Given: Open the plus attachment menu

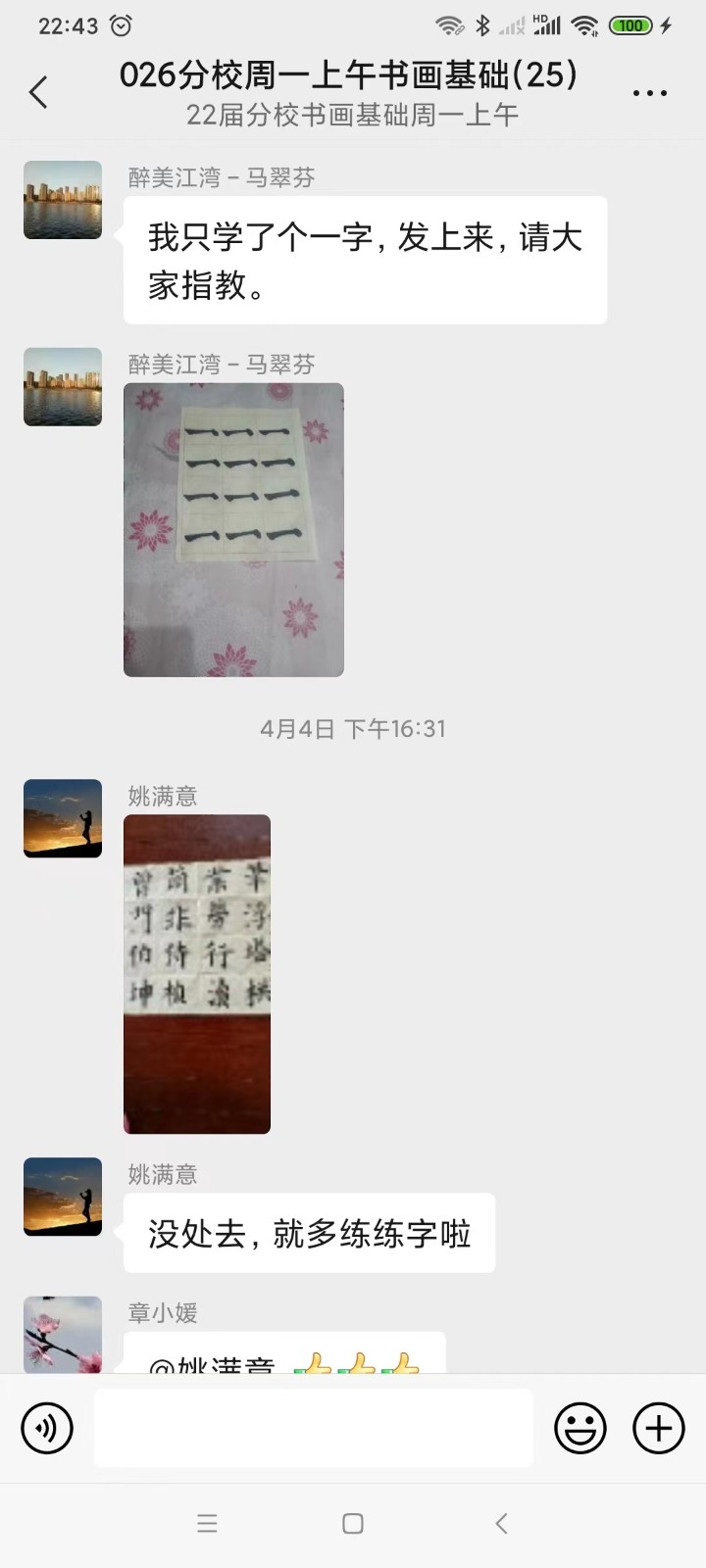Looking at the screenshot, I should pyautogui.click(x=658, y=1428).
